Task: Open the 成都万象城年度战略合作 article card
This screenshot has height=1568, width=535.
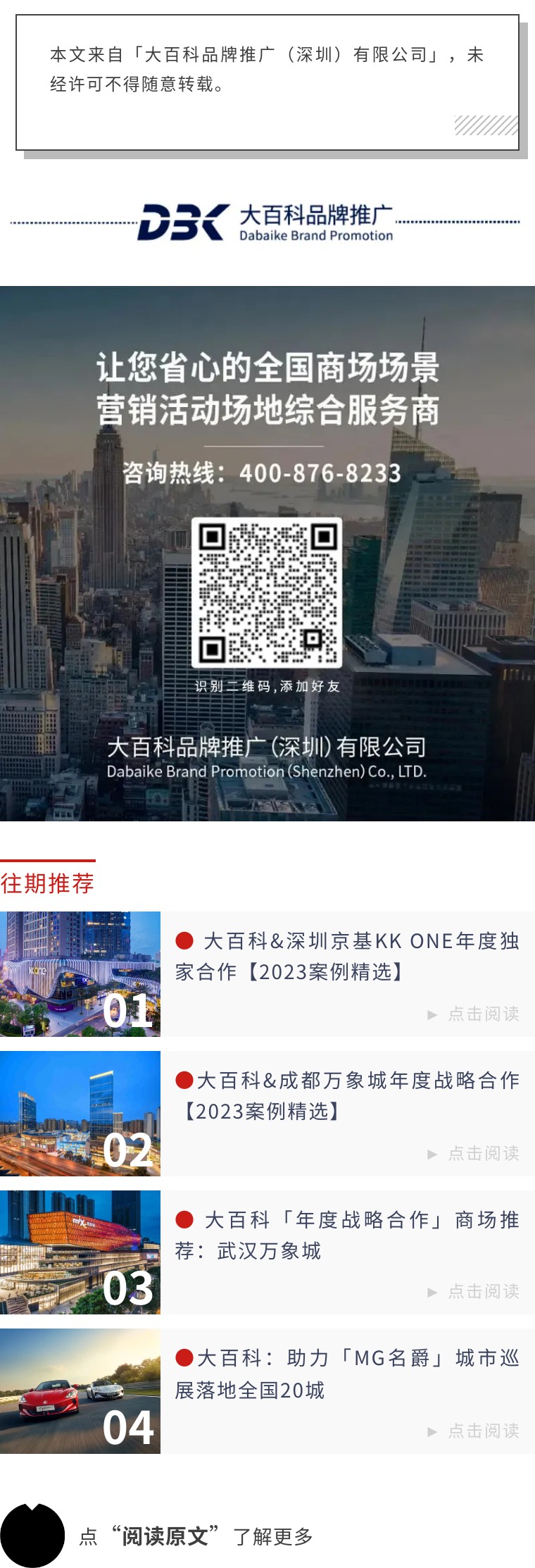Action: (x=346, y=1096)
